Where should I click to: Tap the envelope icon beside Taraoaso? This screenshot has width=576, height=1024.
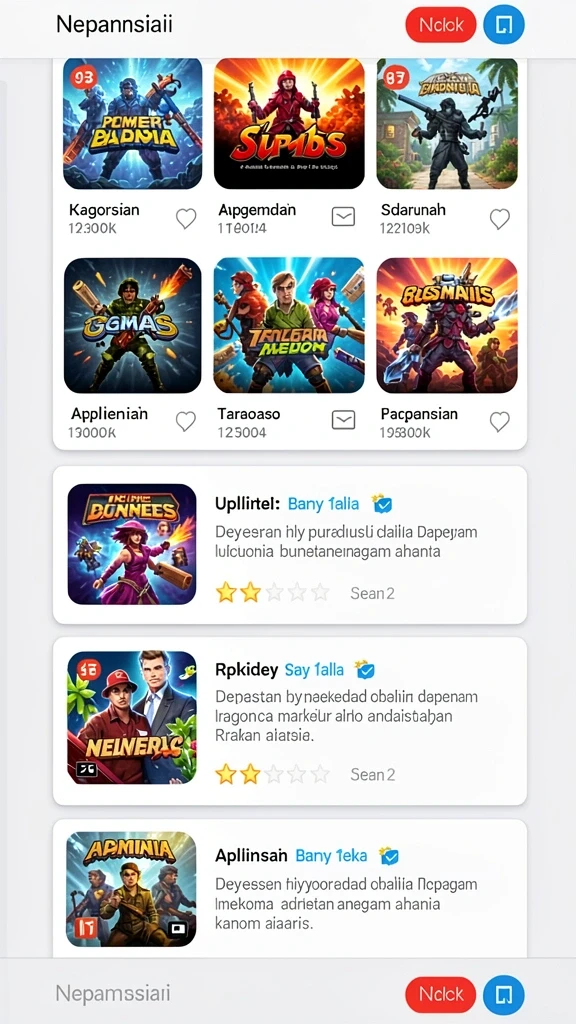[x=344, y=421]
